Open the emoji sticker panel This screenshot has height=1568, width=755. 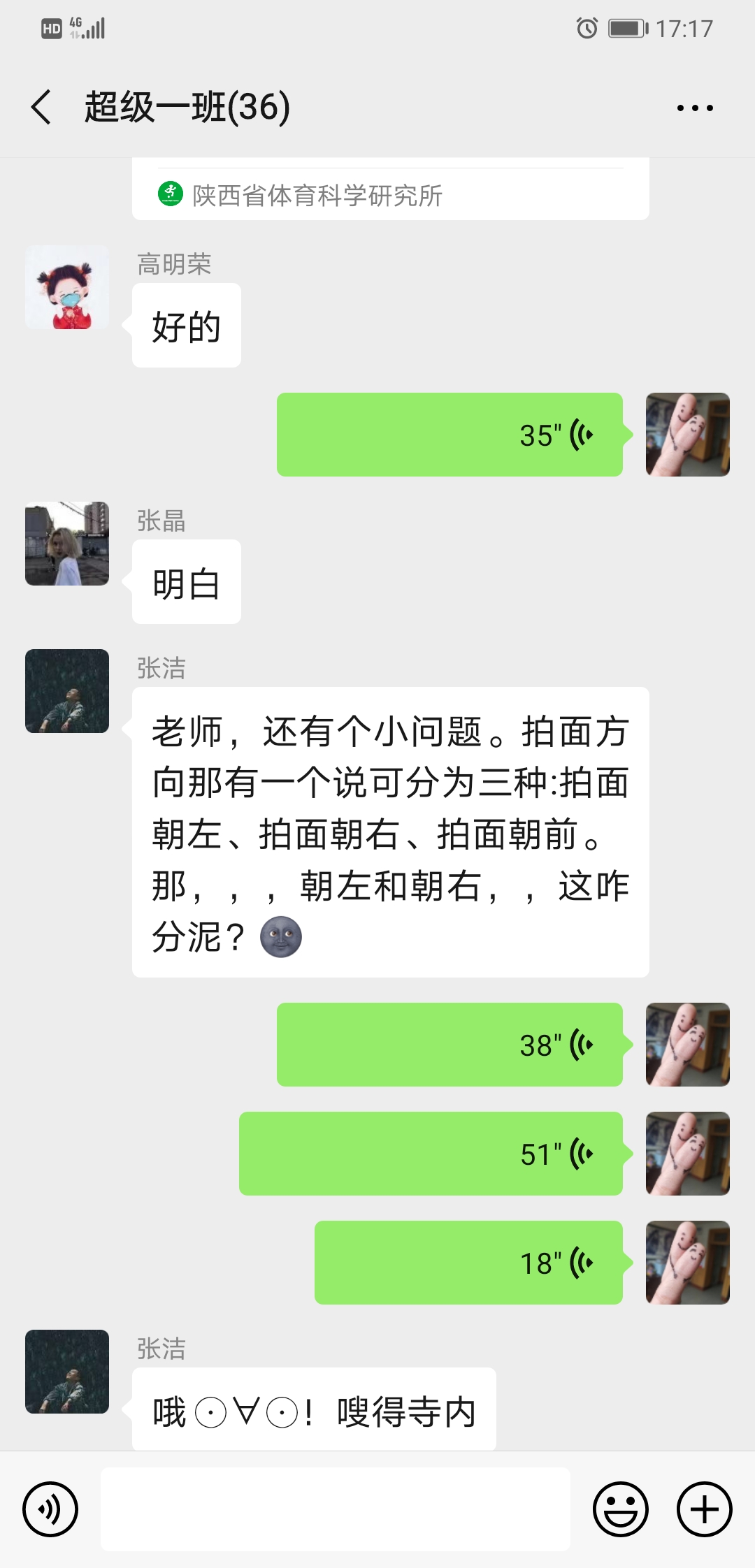[x=621, y=1509]
